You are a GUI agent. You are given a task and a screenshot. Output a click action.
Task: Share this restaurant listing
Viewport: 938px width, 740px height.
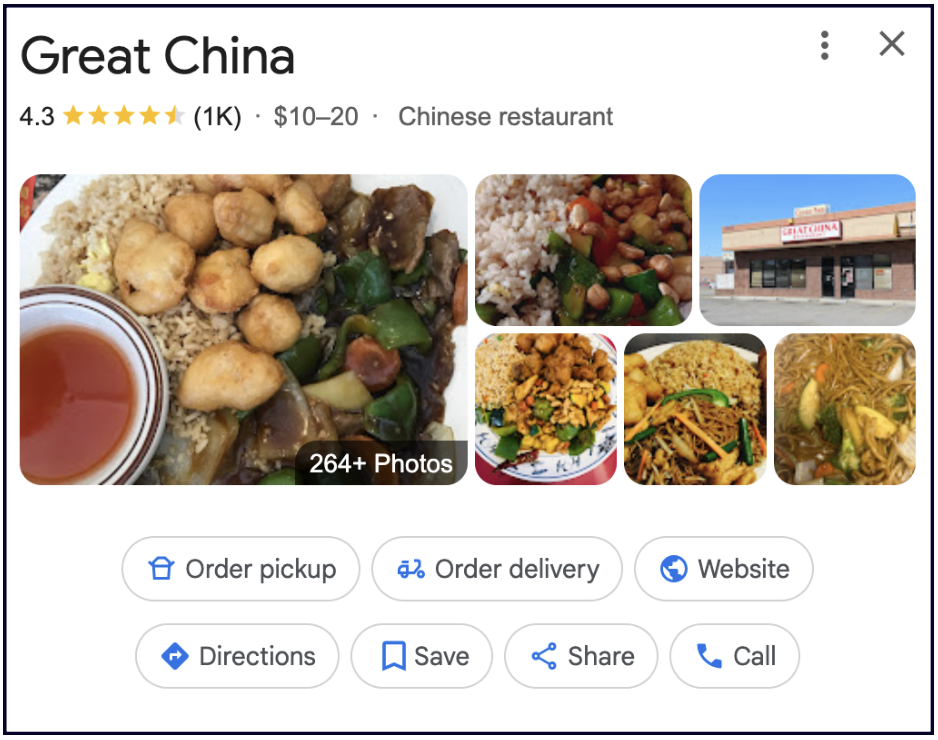(x=581, y=656)
